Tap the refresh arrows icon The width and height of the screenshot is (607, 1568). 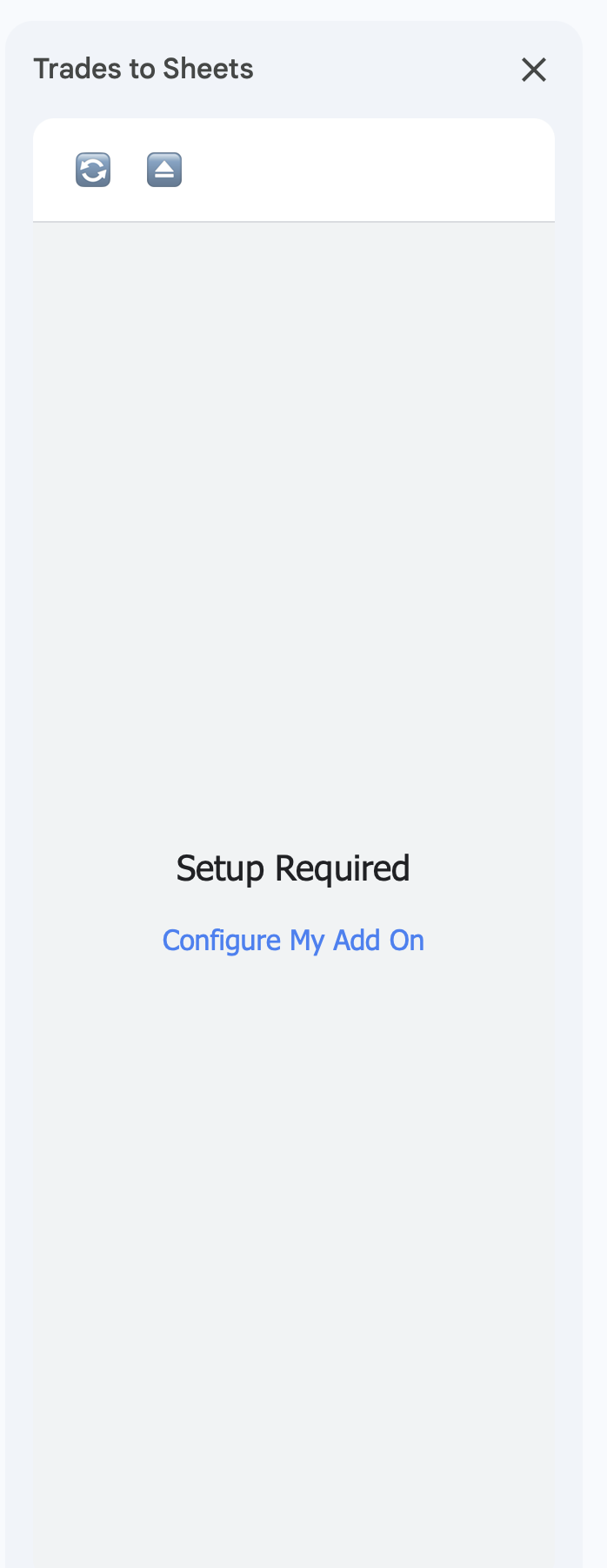[x=93, y=170]
